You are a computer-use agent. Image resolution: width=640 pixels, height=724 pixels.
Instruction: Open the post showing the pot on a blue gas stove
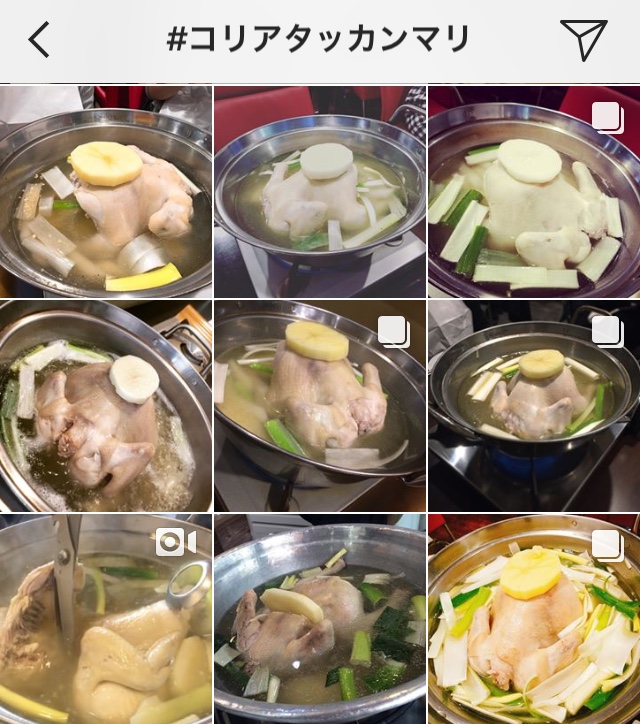[x=534, y=404]
